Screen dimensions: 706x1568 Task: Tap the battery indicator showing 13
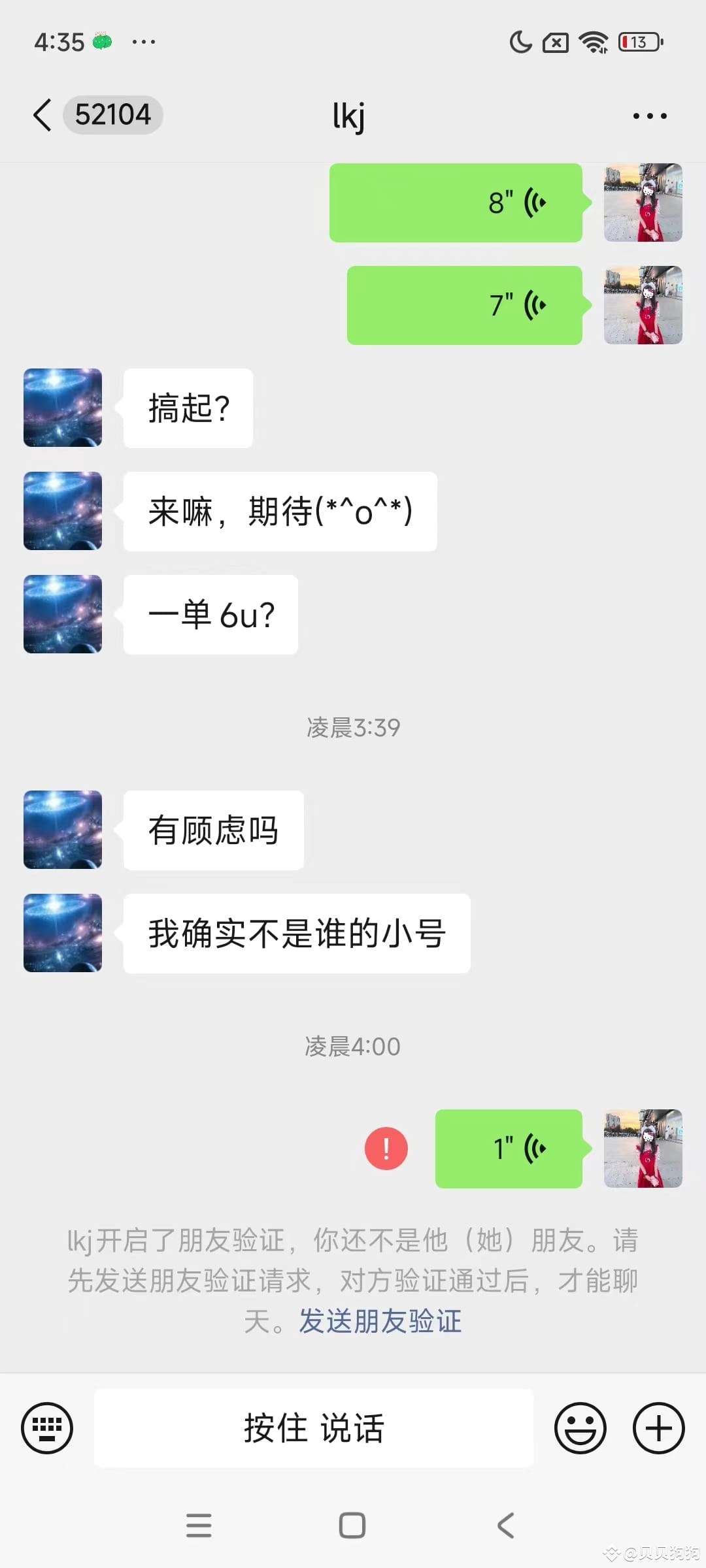(x=637, y=41)
